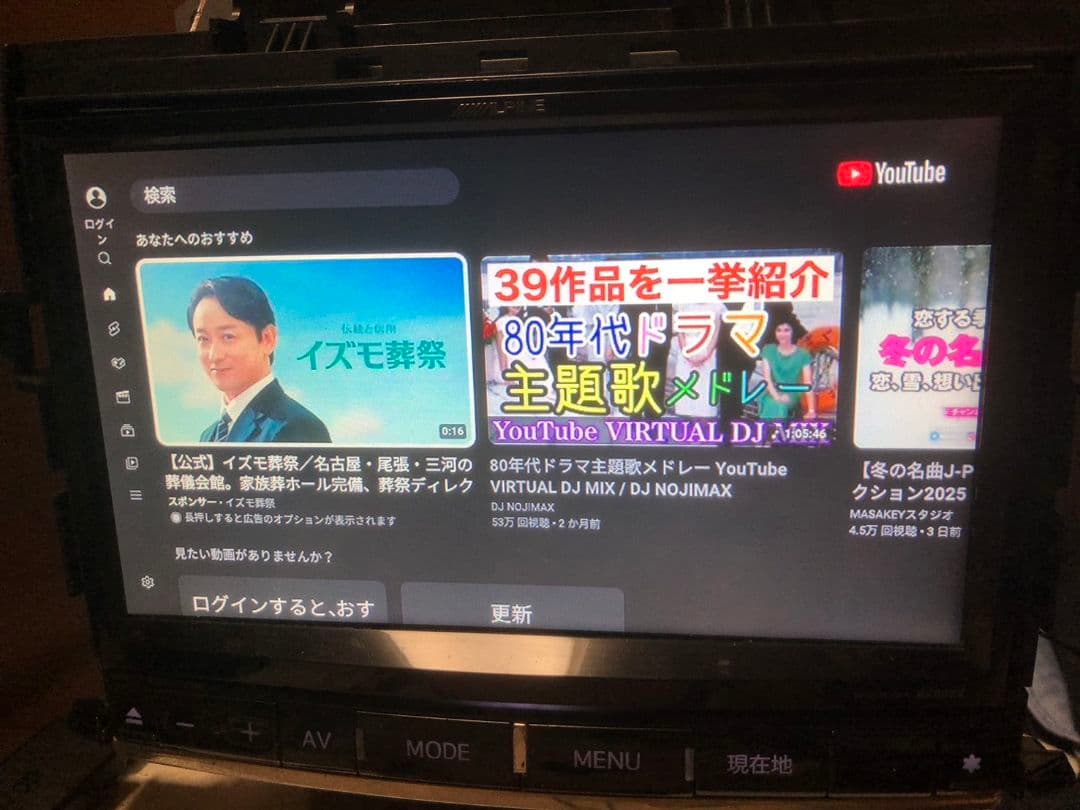Tap the ログインすると、おすすめ button
Viewport: 1080px width, 810px height.
coord(283,603)
